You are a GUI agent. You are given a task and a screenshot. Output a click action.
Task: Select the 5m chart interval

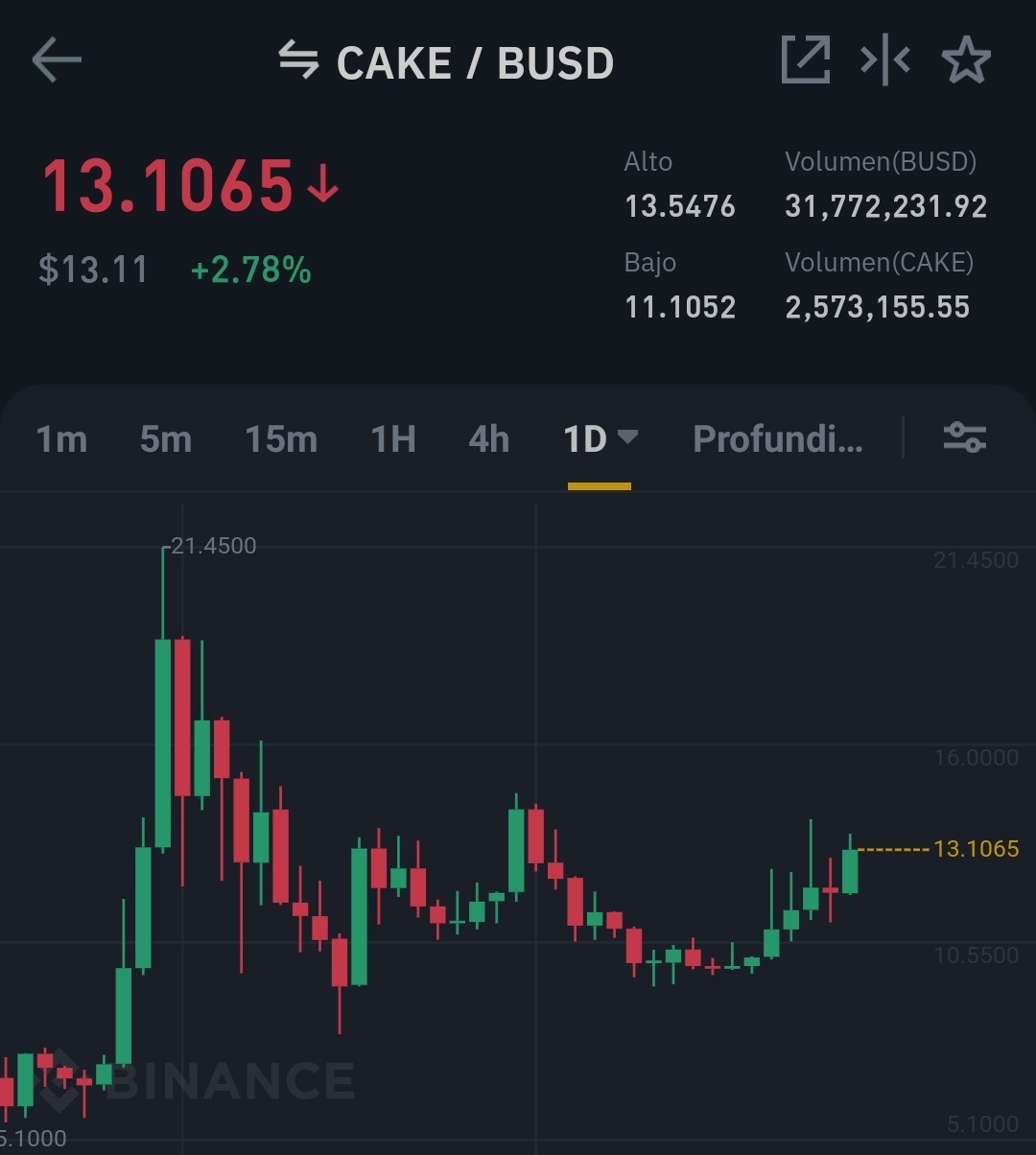click(x=166, y=439)
